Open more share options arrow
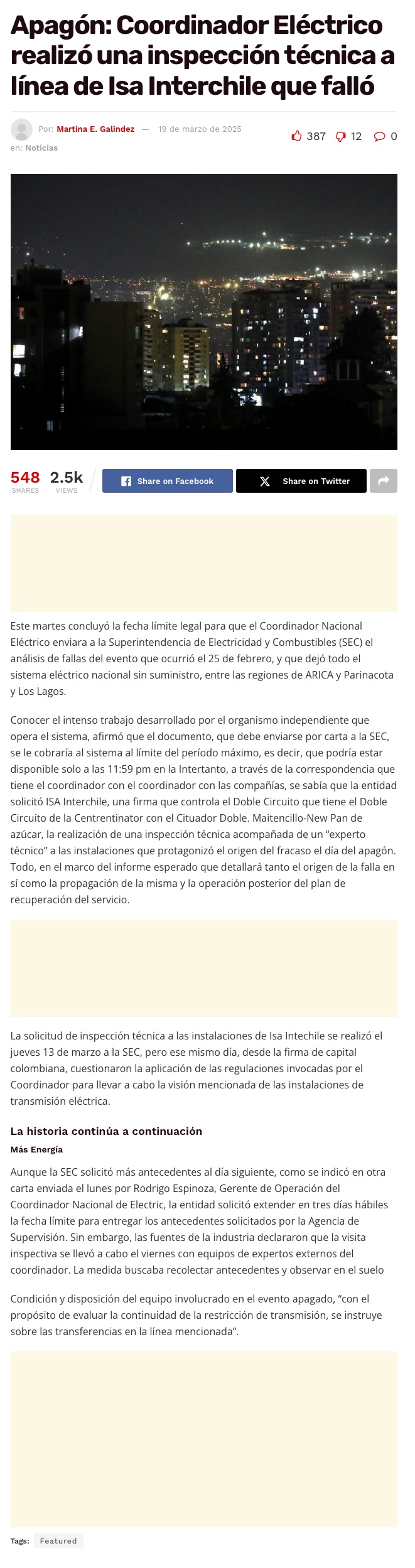 pos(384,481)
